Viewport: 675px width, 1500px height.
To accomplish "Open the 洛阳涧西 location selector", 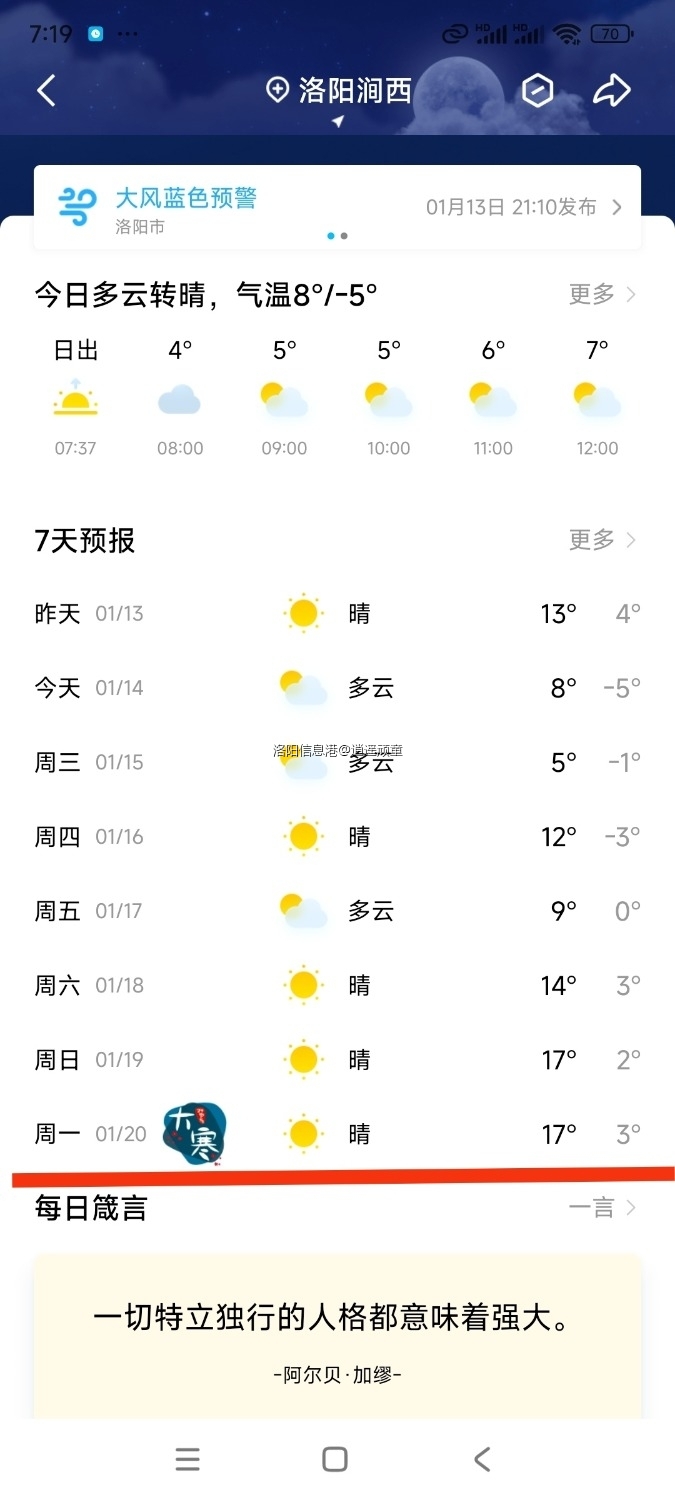I will coord(340,91).
